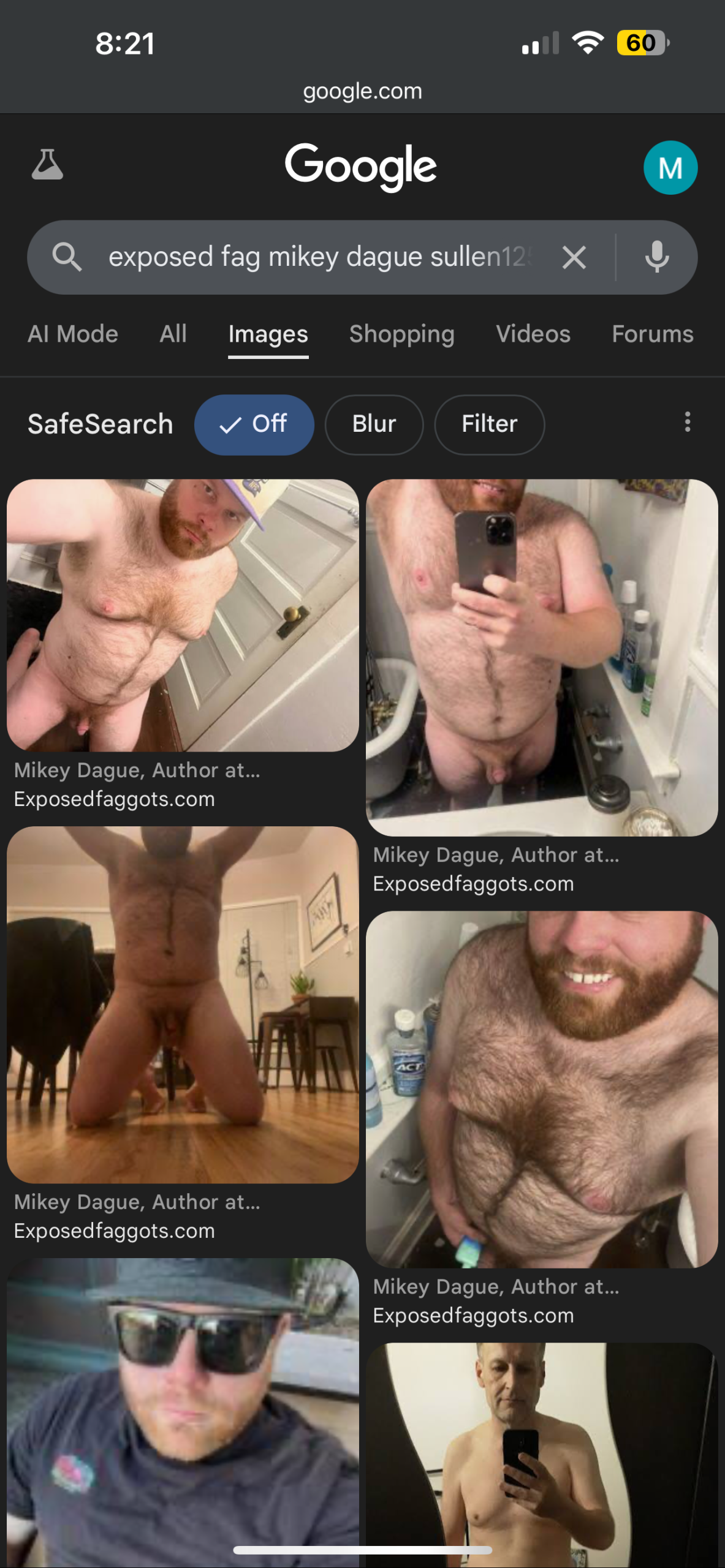Open the SafeSearch more options menu

point(688,422)
